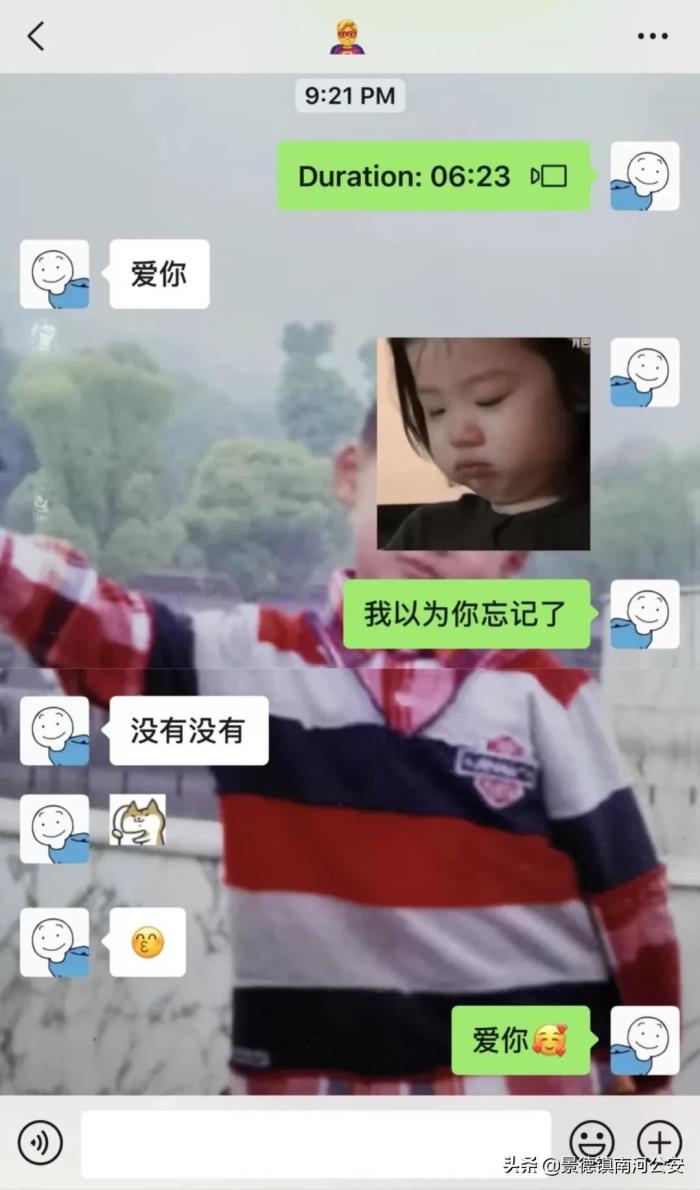Viewport: 700px width, 1190px height.
Task: Go back using the top-left arrow
Action: coord(36,37)
